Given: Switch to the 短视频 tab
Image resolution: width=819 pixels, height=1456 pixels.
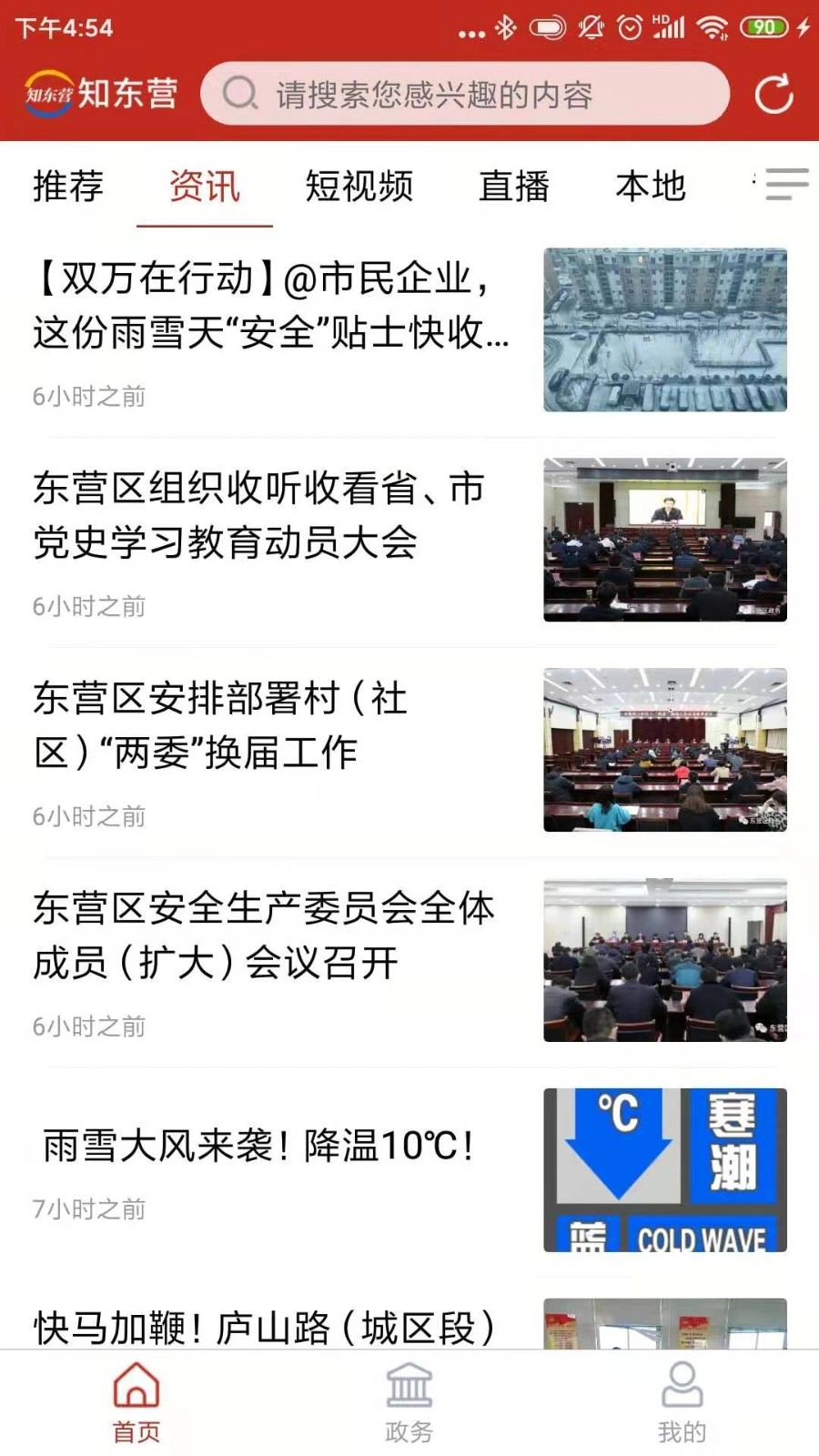Looking at the screenshot, I should [360, 187].
